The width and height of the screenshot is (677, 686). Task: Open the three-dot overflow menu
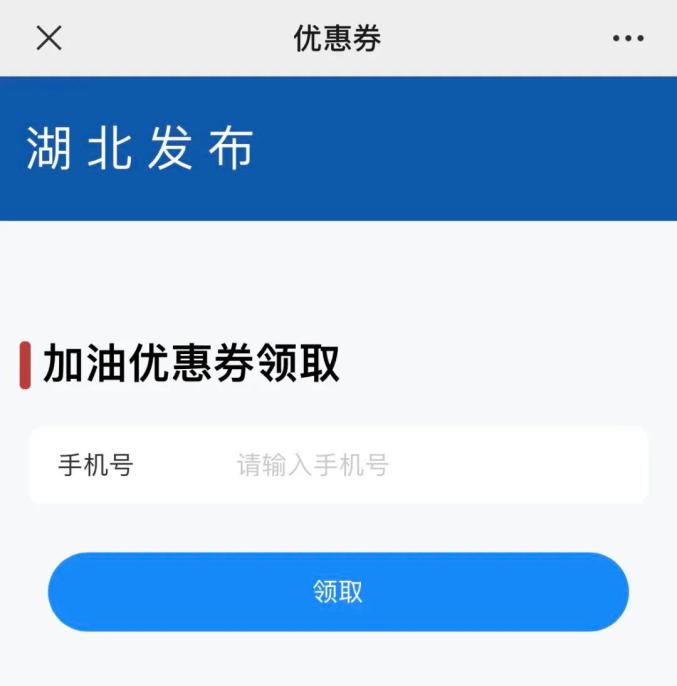pos(628,38)
